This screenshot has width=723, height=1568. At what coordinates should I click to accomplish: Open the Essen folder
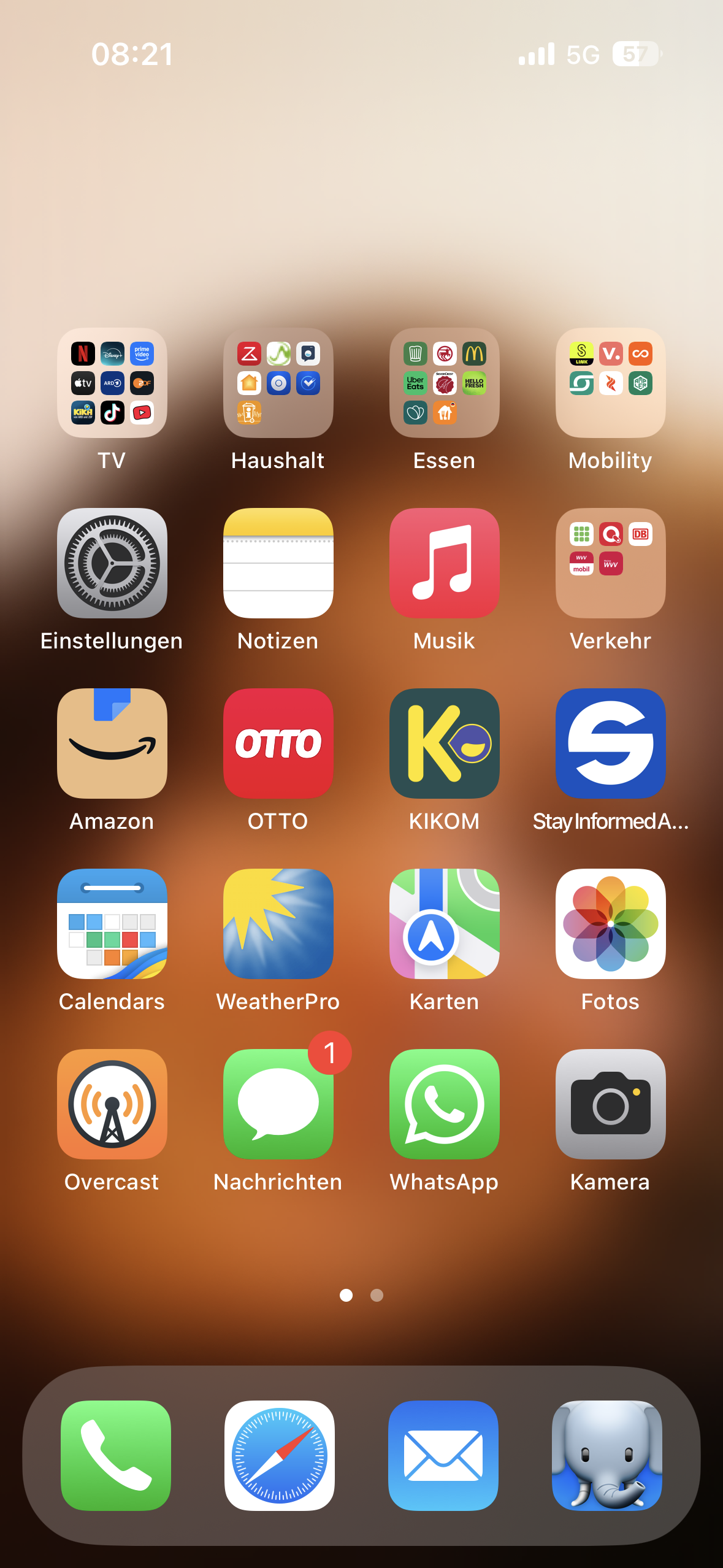pyautogui.click(x=445, y=383)
